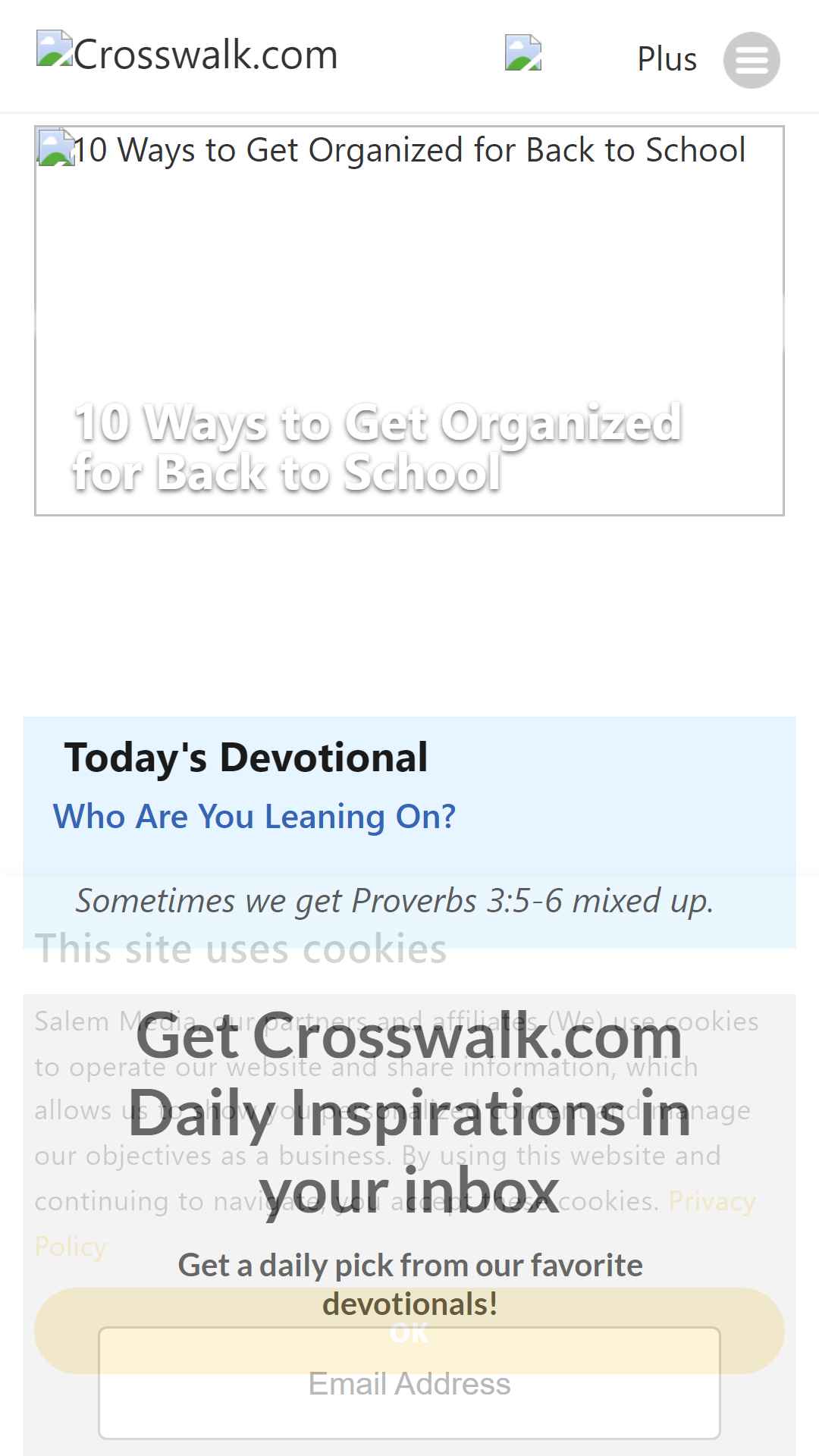Open the Back to School organizing article
819x1456 pixels.
click(409, 320)
